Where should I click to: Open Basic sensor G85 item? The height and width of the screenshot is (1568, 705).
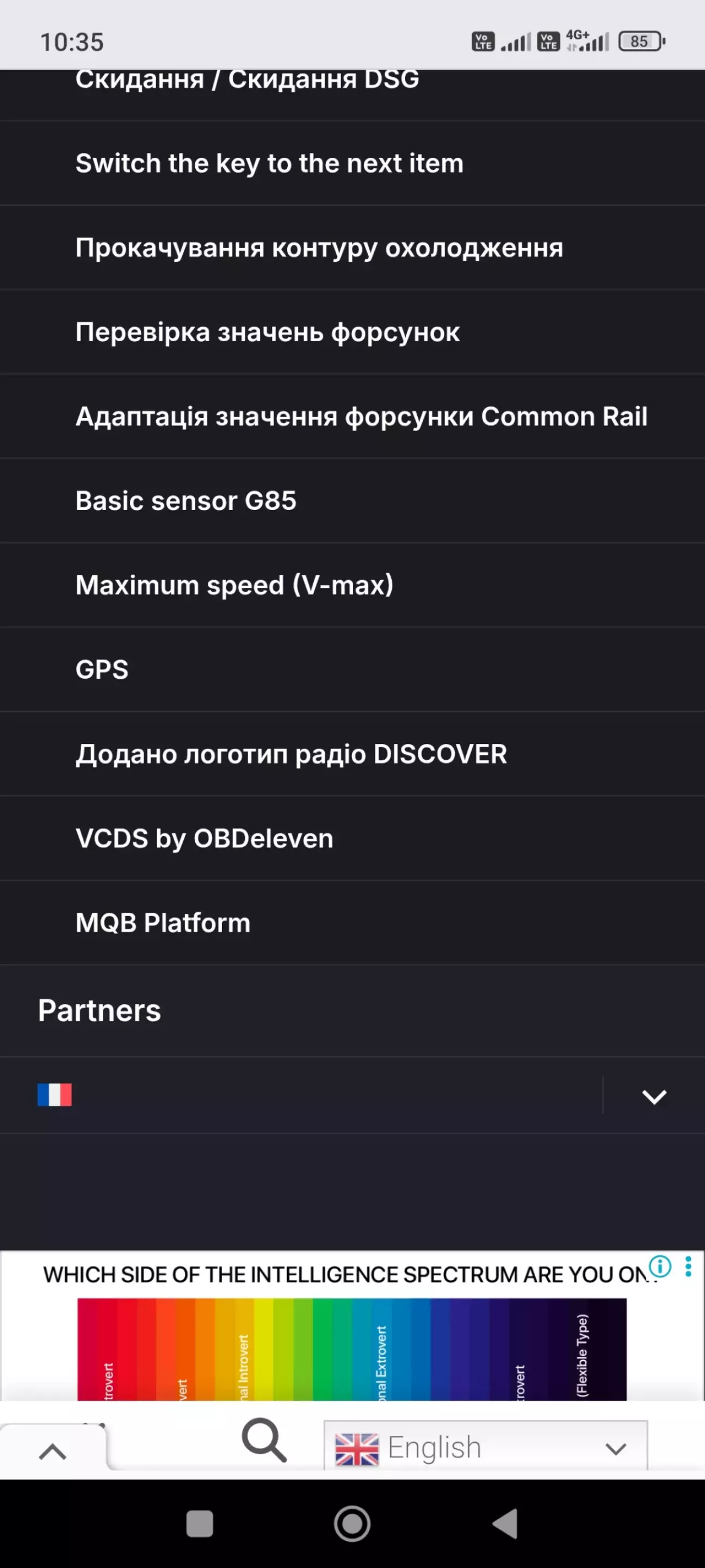point(185,501)
